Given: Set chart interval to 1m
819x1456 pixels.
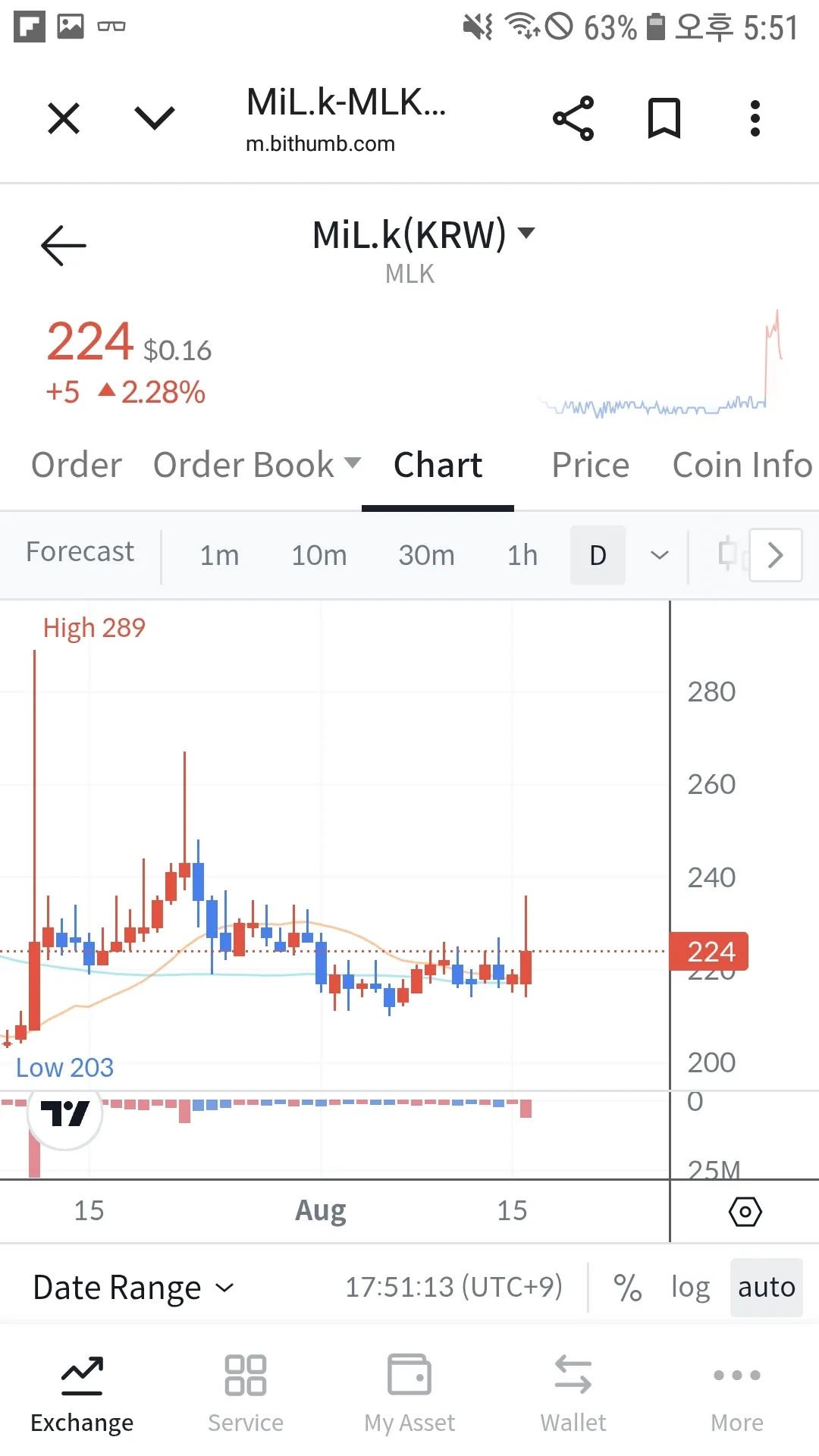Looking at the screenshot, I should [x=219, y=555].
